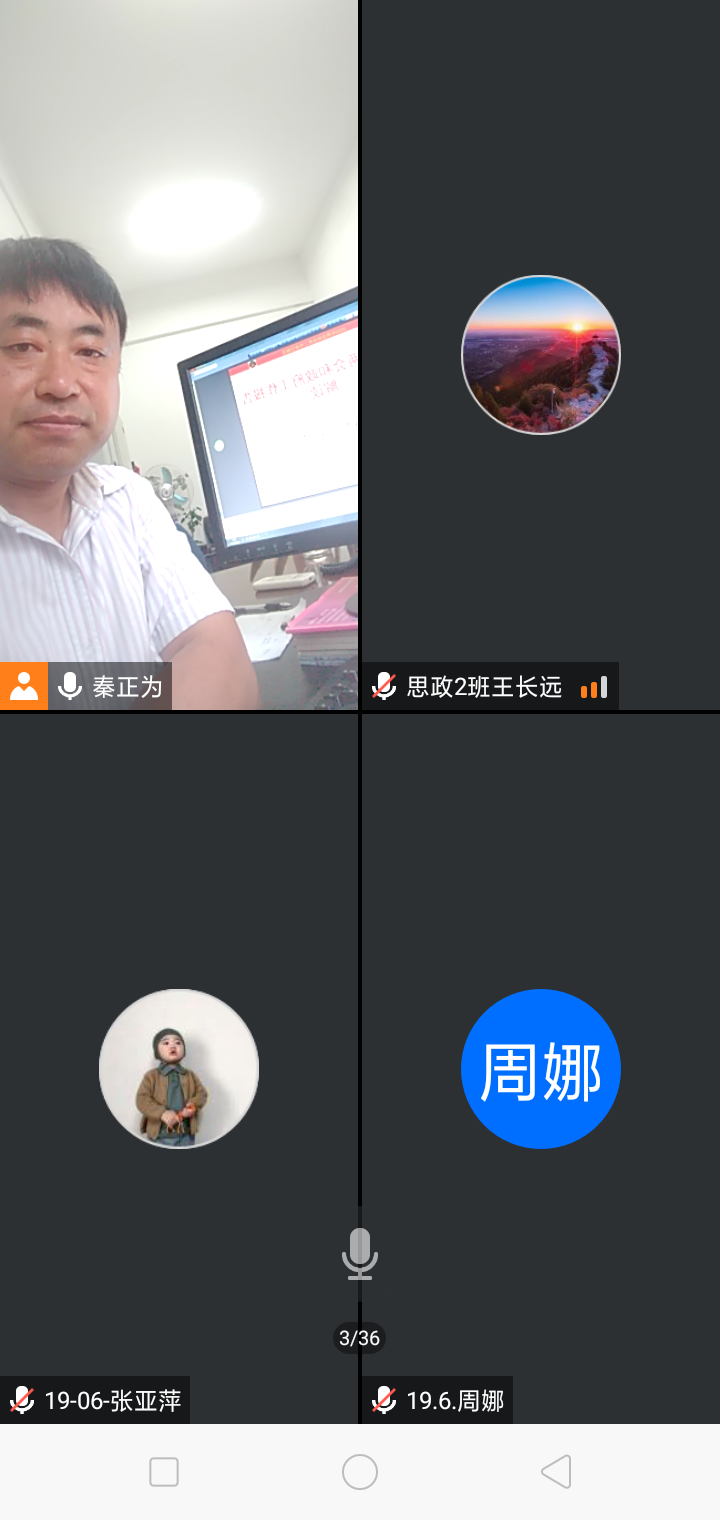Go back with the system back button
Viewport: 720px width, 1520px height.
pyautogui.click(x=556, y=1471)
